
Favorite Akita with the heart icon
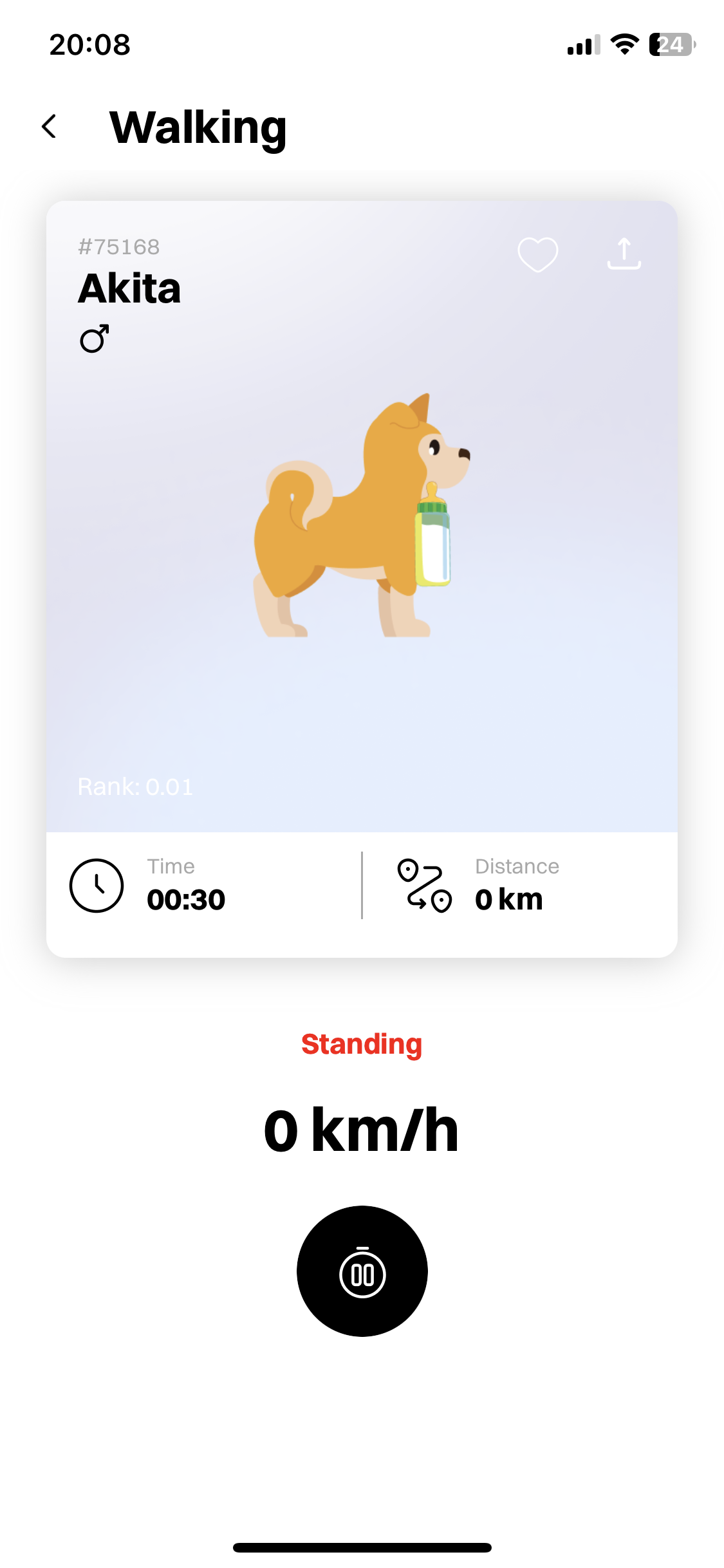coord(537,254)
